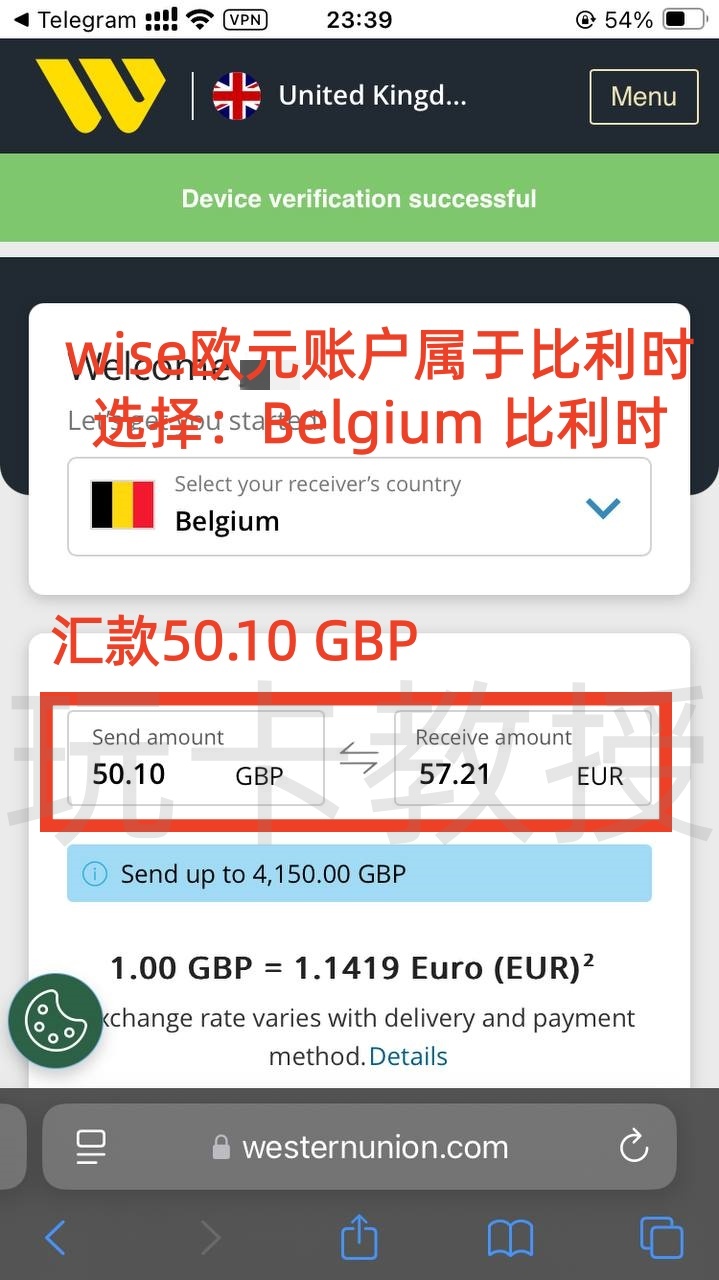The height and width of the screenshot is (1280, 719).
Task: Open cookie preferences button
Action: coord(56,1020)
